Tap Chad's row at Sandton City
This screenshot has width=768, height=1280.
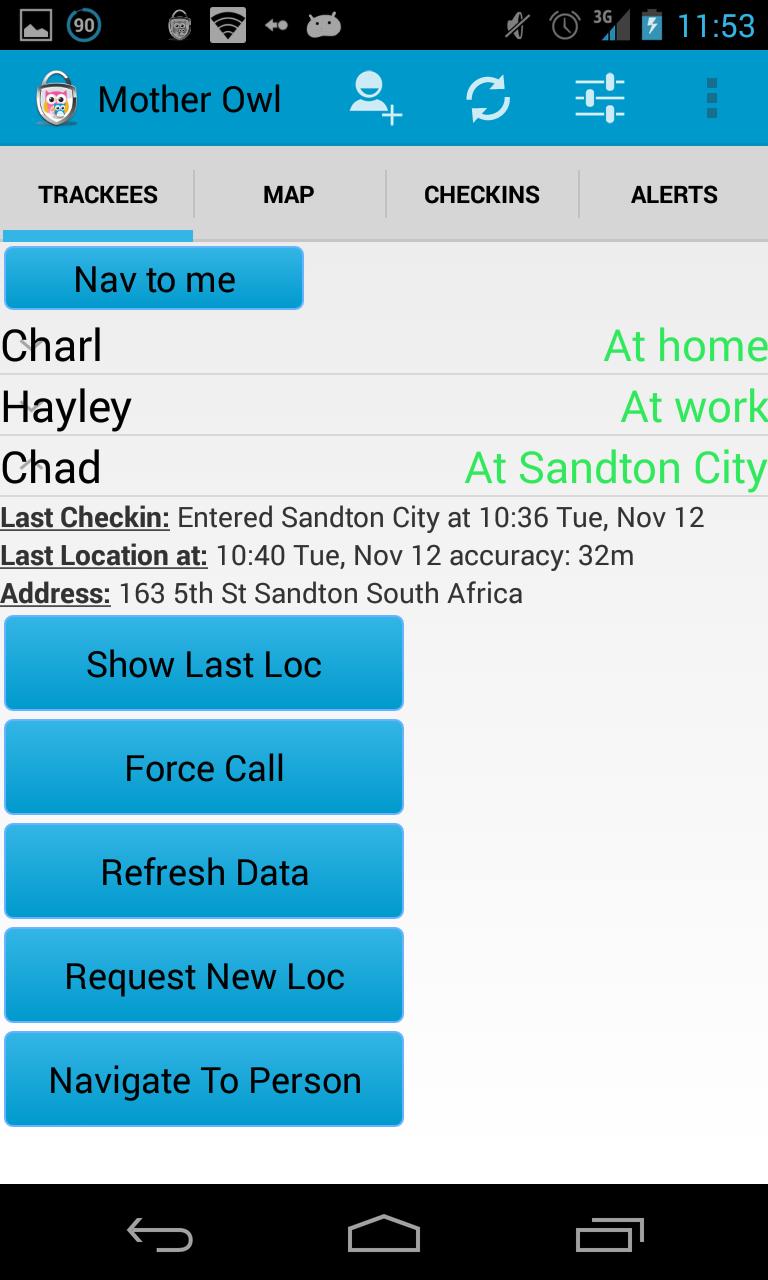point(384,467)
